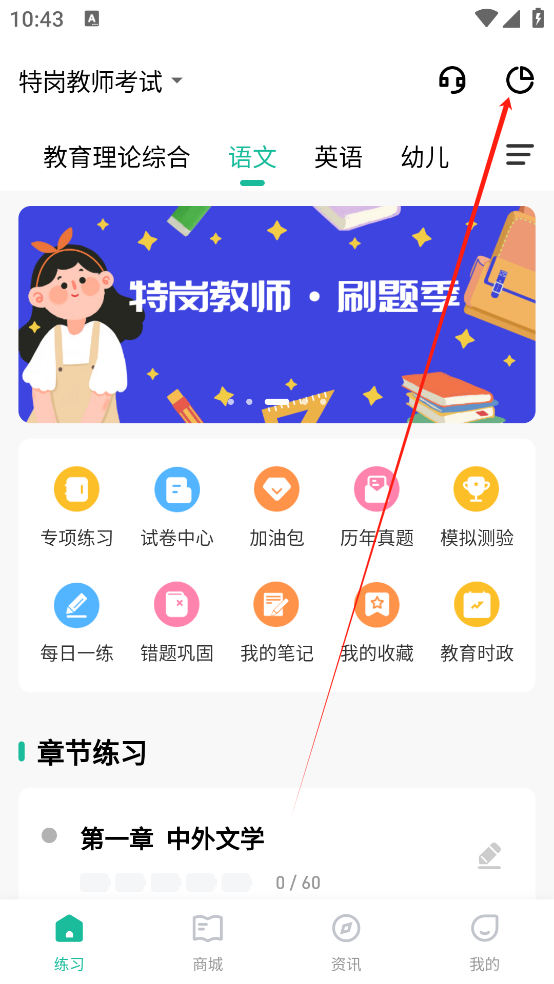This screenshot has width=554, height=984.
Task: Switch to the 商城 bottom tab
Action: point(208,943)
